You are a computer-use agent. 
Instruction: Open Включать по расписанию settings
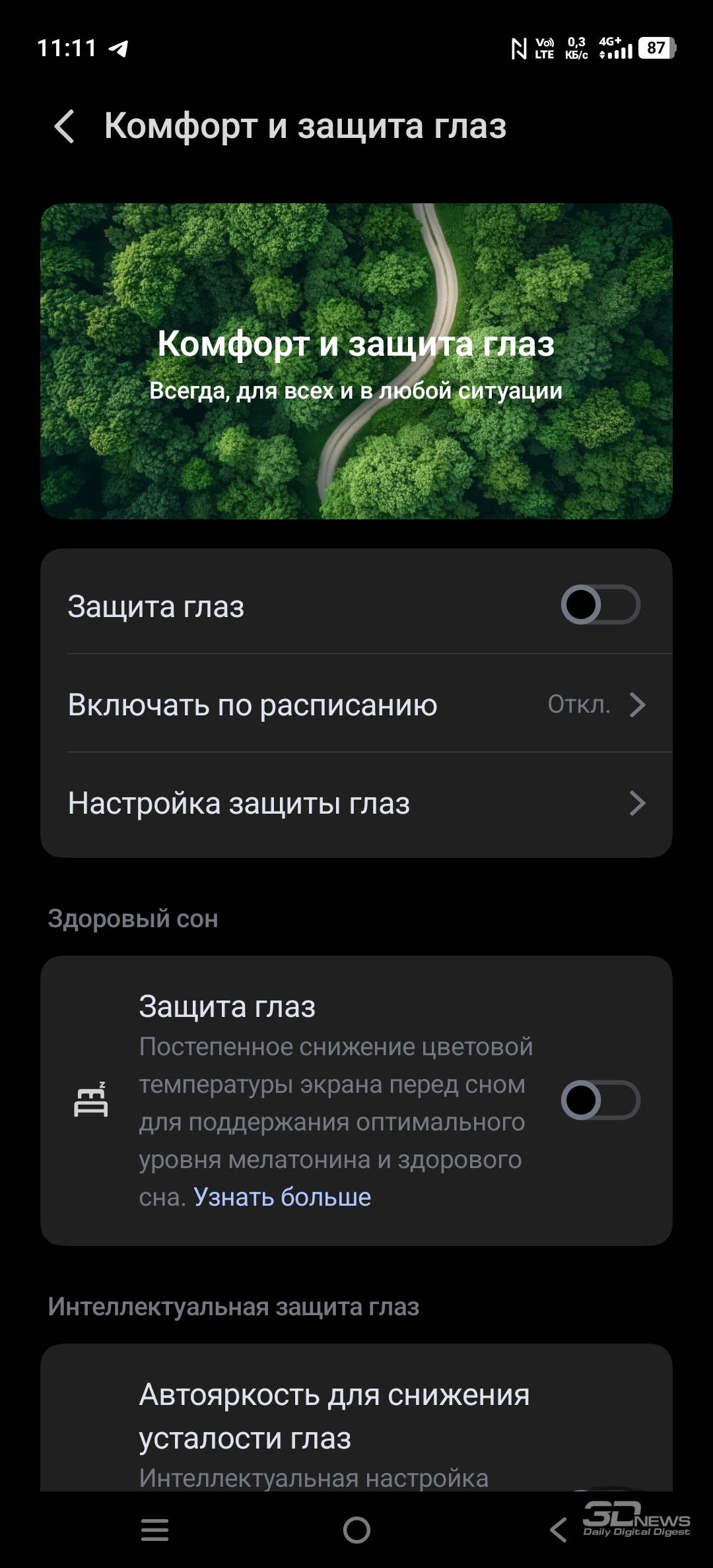(356, 704)
